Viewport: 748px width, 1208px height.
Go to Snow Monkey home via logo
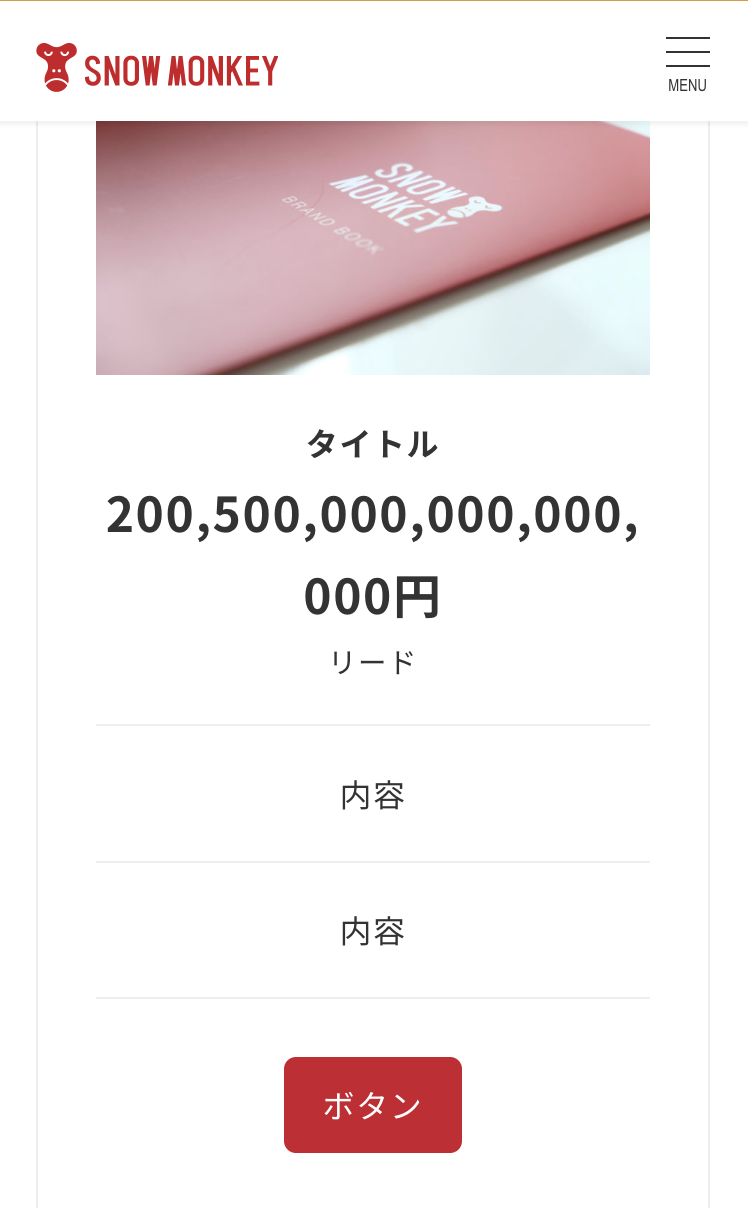[x=157, y=68]
